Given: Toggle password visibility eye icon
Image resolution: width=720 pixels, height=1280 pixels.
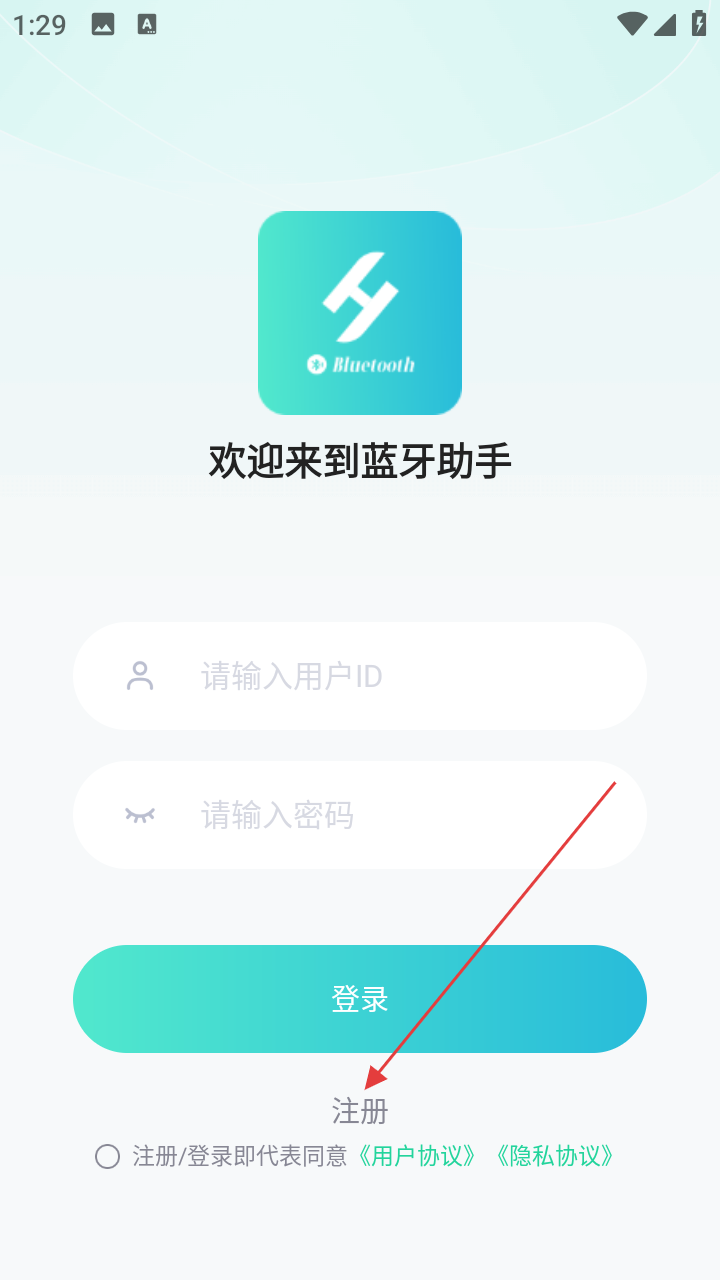Looking at the screenshot, I should [140, 815].
